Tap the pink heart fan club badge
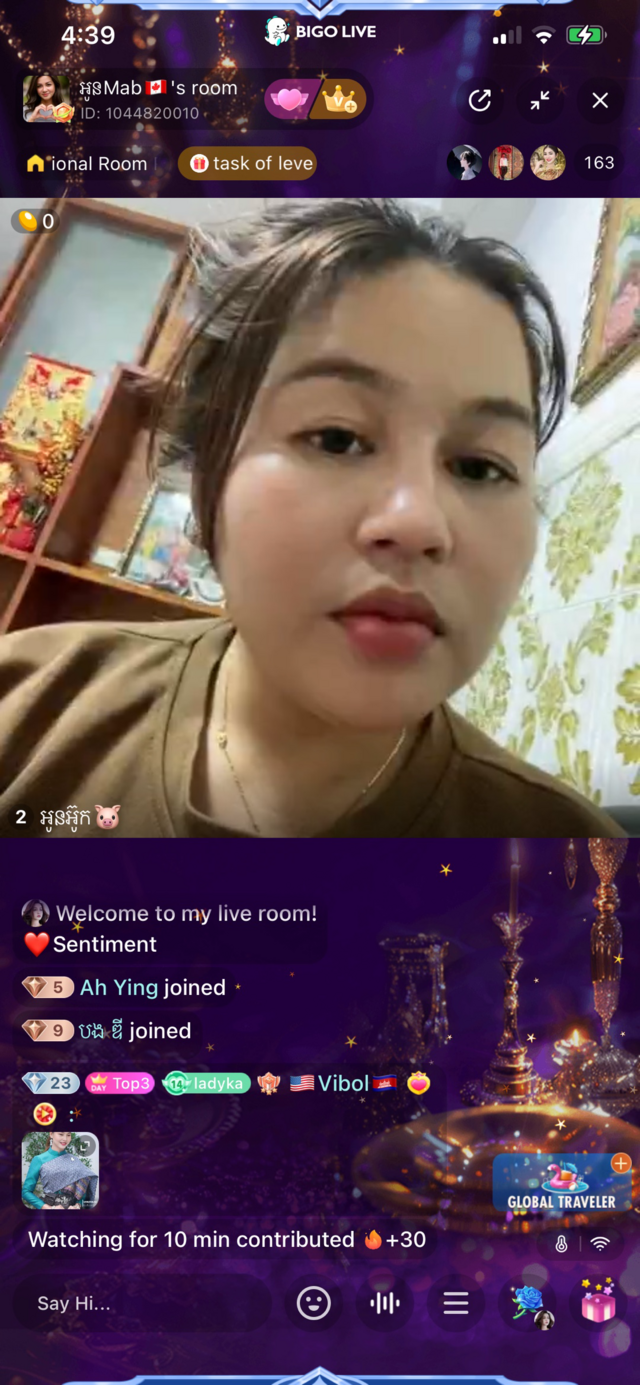The image size is (640, 1385). click(288, 99)
